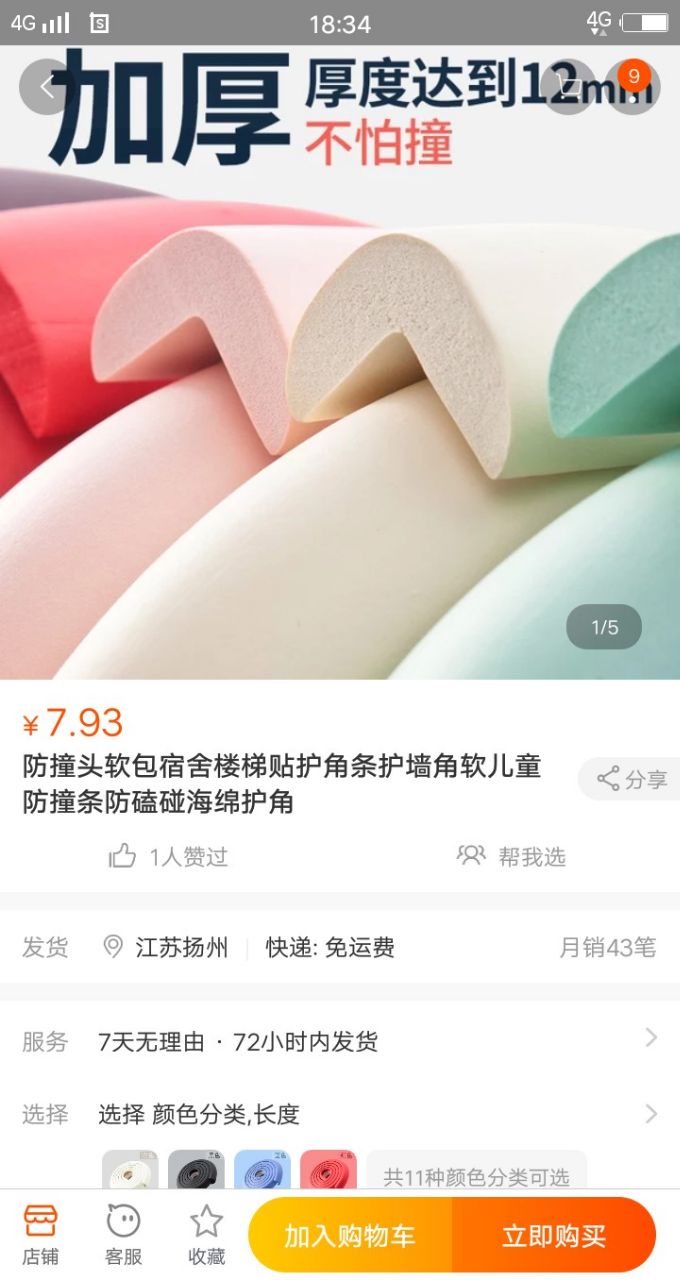Open 选择 颜色分类,长度 options
This screenshot has height=1280, width=680.
point(340,1114)
